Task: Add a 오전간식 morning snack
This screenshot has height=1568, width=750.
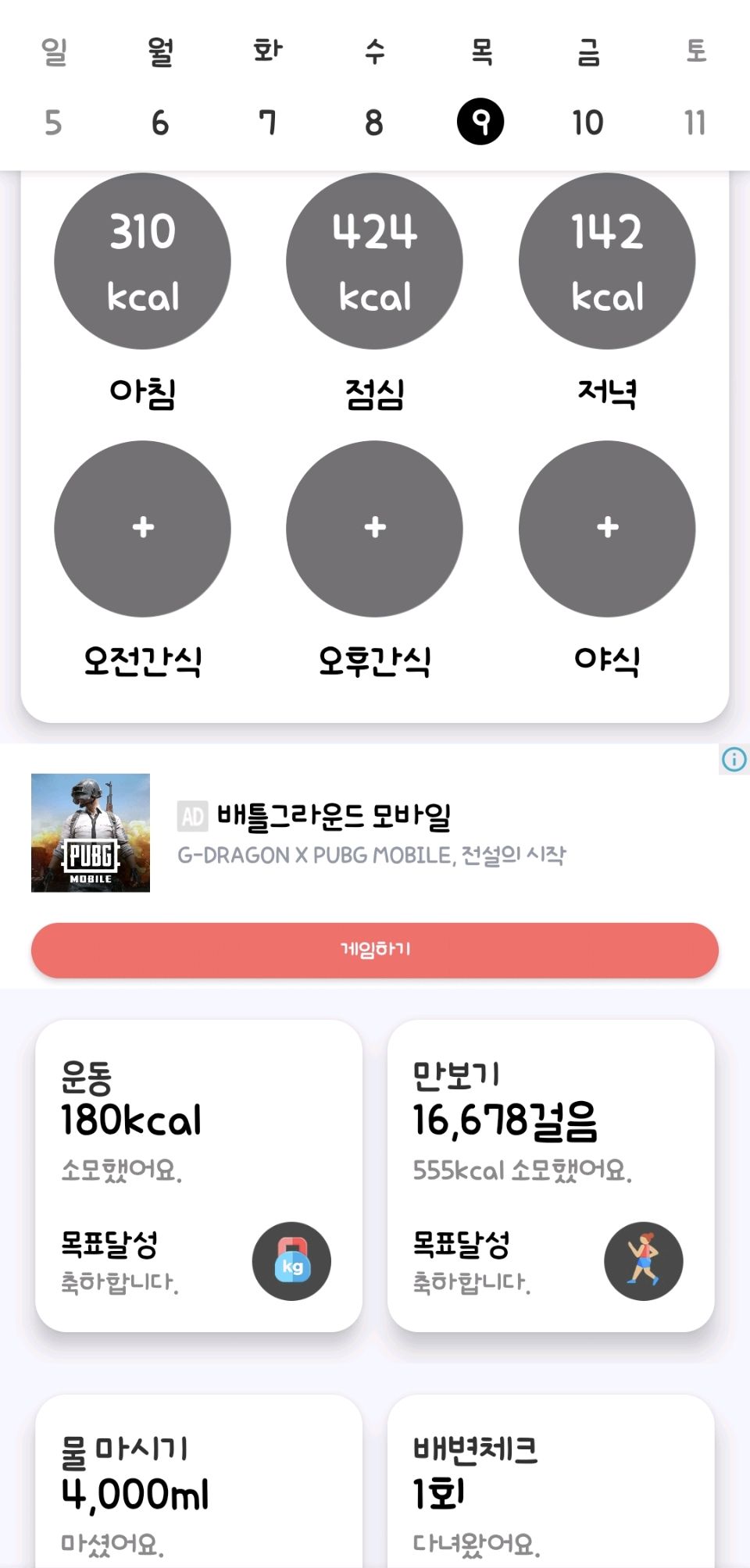Action: click(142, 529)
